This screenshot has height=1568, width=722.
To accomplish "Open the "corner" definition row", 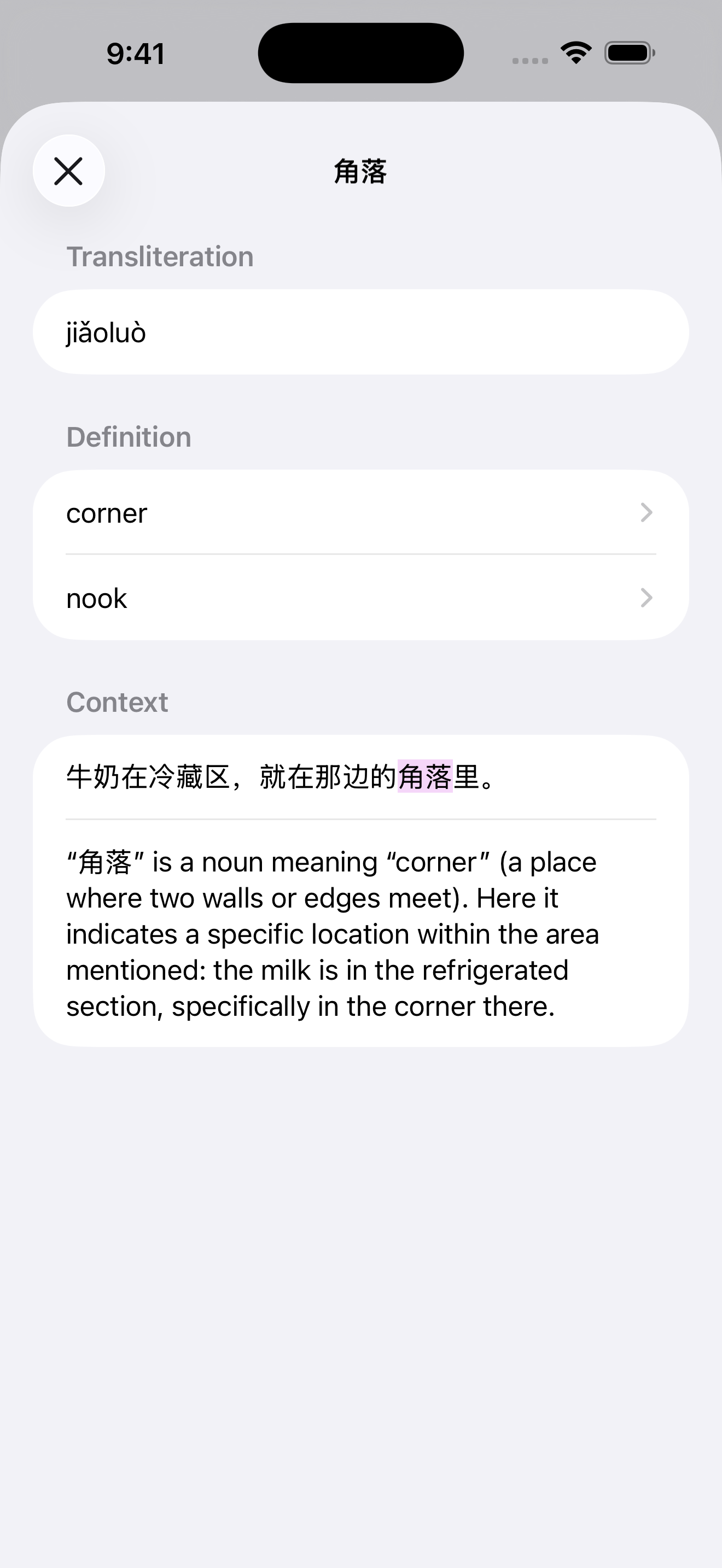I will (x=360, y=513).
